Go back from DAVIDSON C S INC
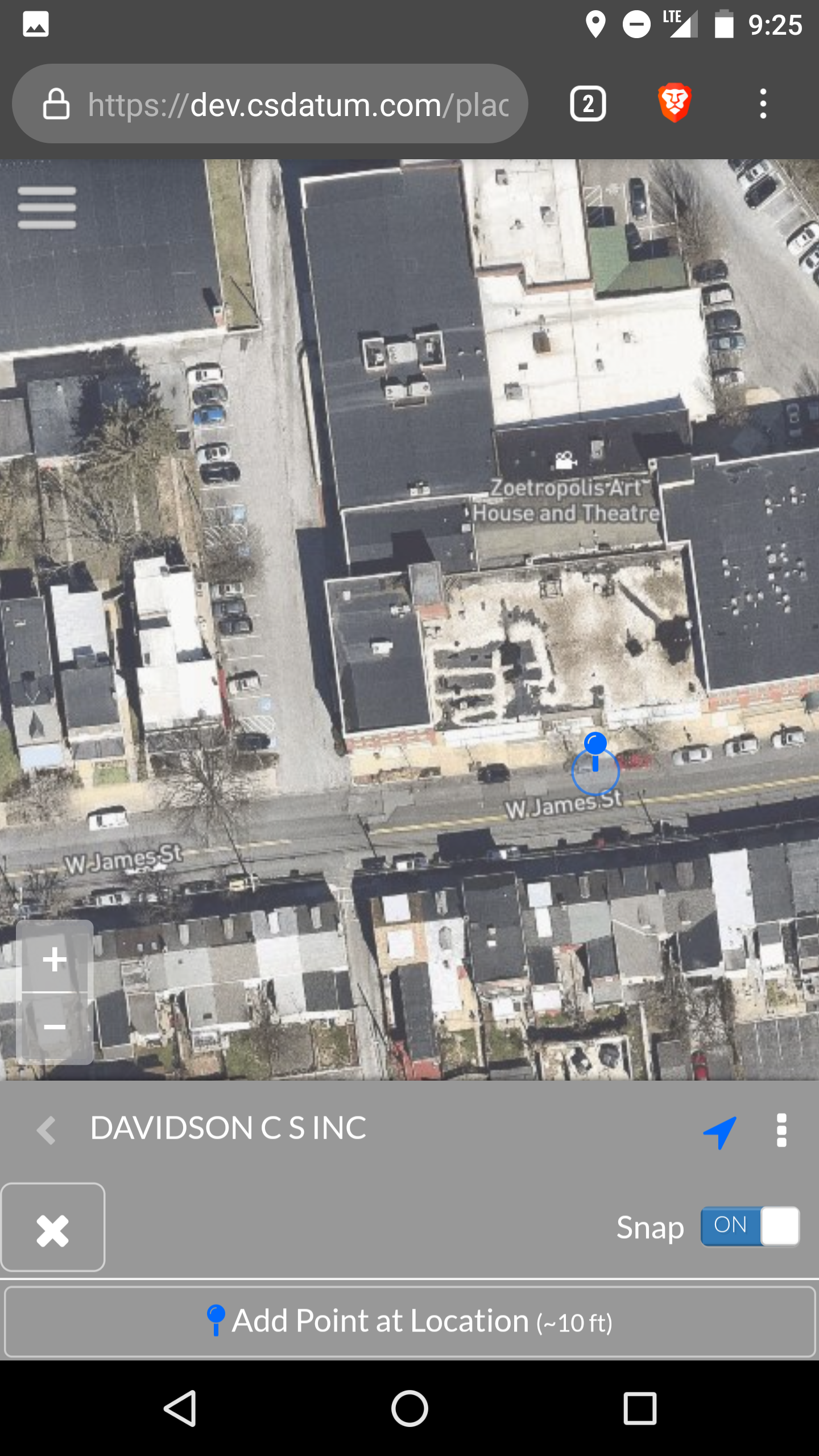 tap(47, 1130)
